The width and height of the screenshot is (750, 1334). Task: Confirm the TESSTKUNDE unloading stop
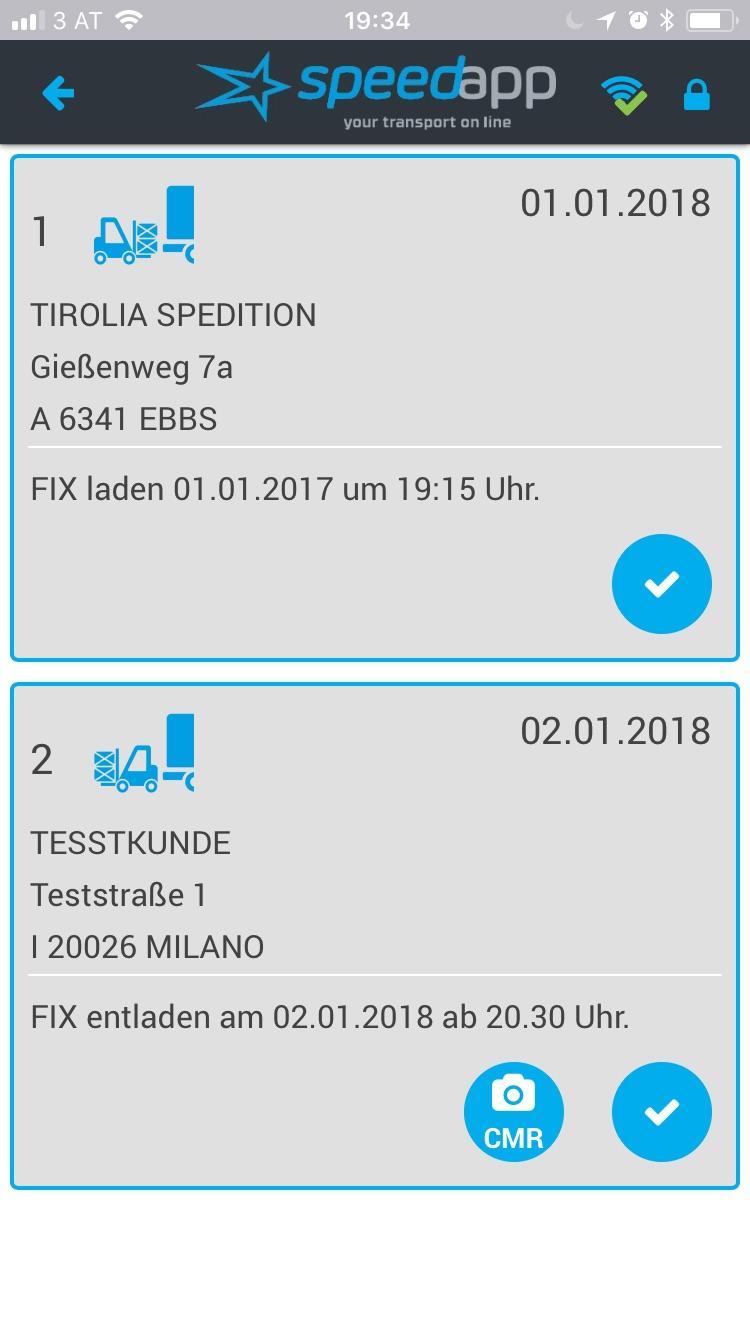pos(661,1112)
